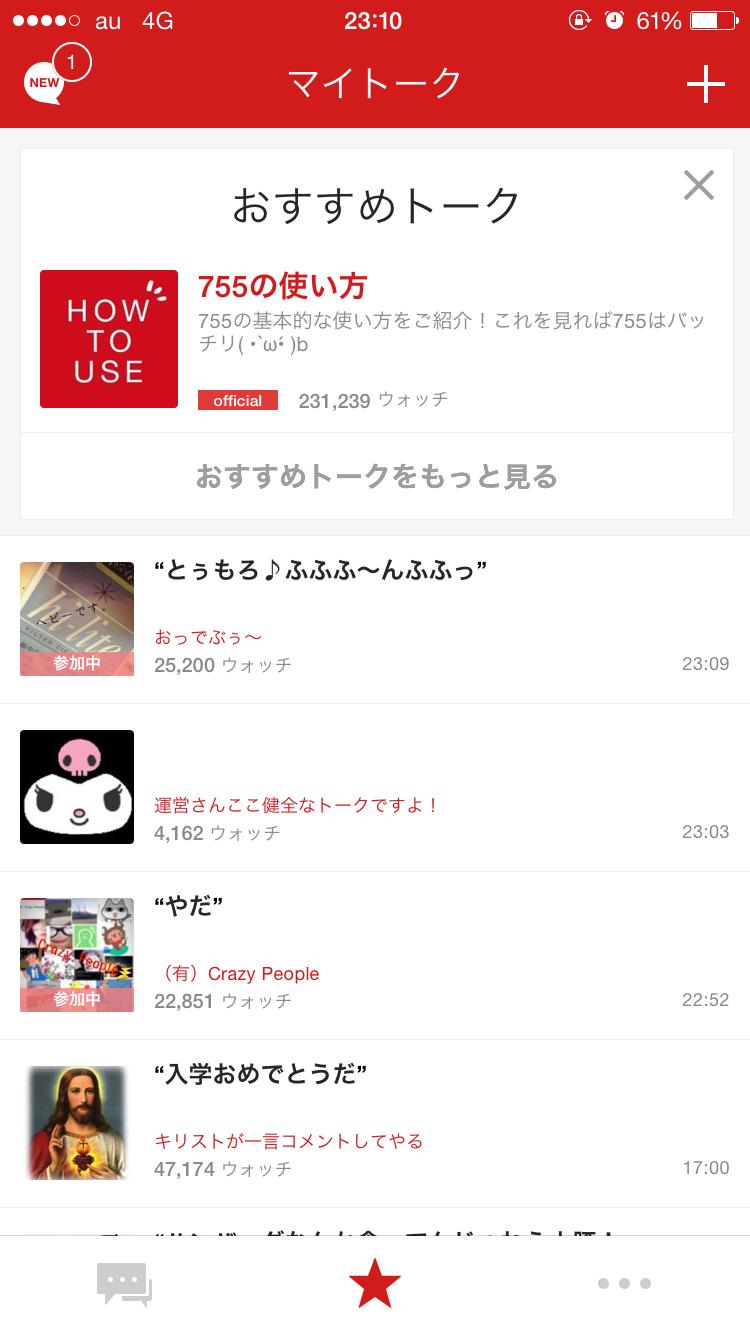Image resolution: width=750 pixels, height=1334 pixels.
Task: Open the キリストが一言コメントしてやる talk
Action: (x=375, y=1124)
